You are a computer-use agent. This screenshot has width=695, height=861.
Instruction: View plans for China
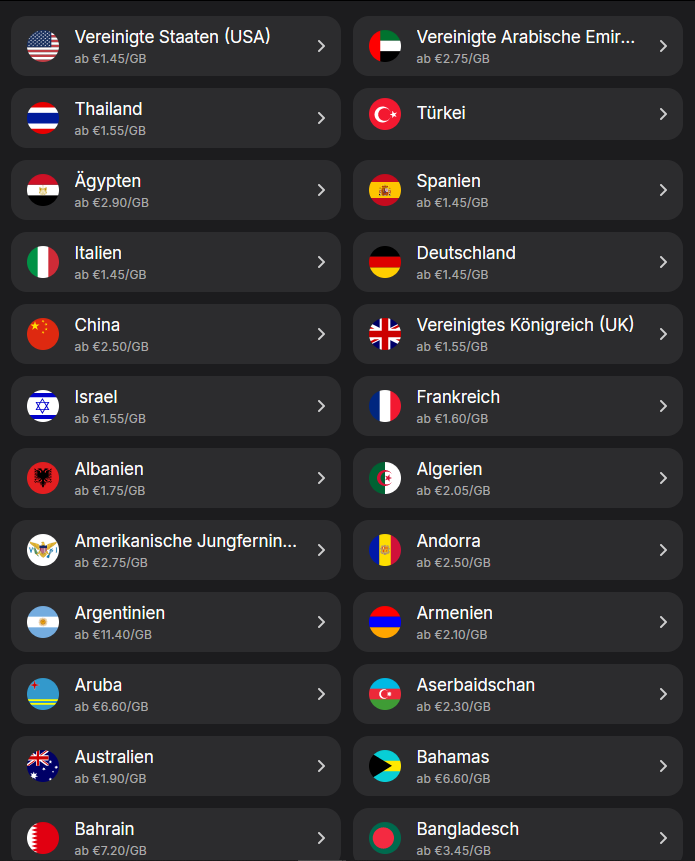click(176, 334)
